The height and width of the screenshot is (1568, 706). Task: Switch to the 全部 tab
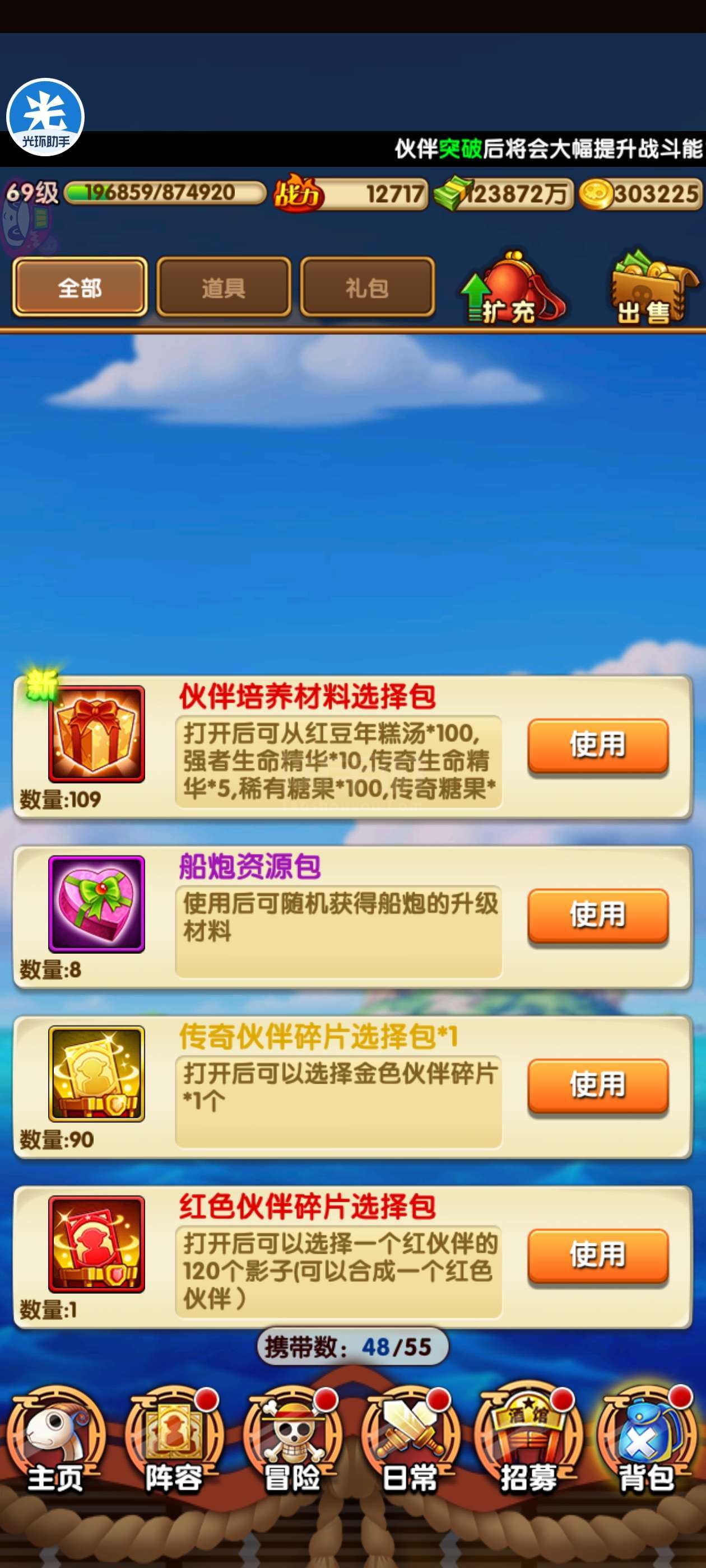tap(80, 287)
